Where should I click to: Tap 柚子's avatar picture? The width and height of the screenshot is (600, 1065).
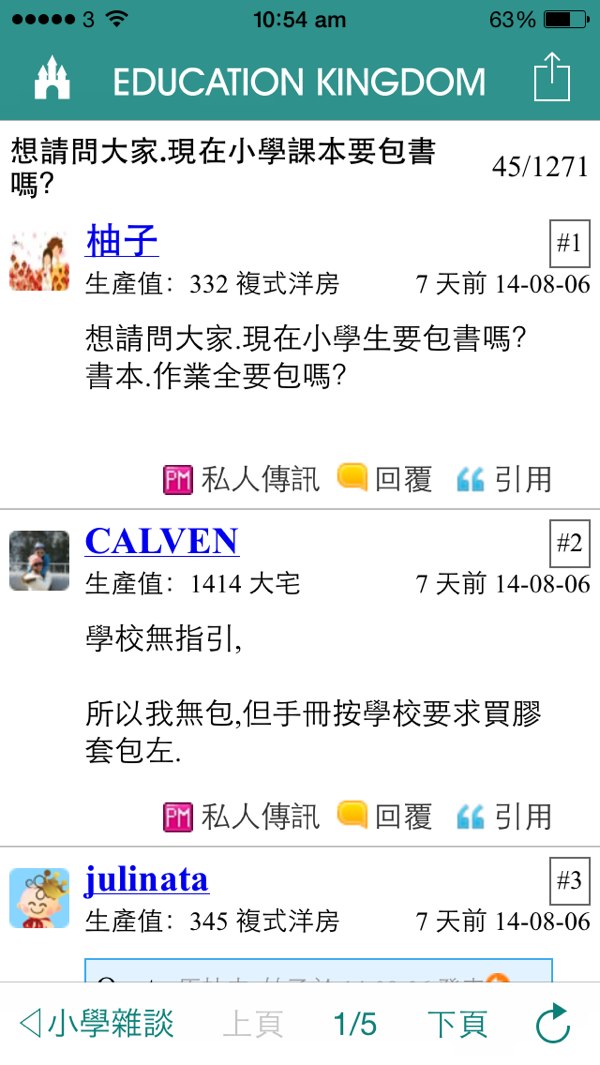tap(39, 261)
